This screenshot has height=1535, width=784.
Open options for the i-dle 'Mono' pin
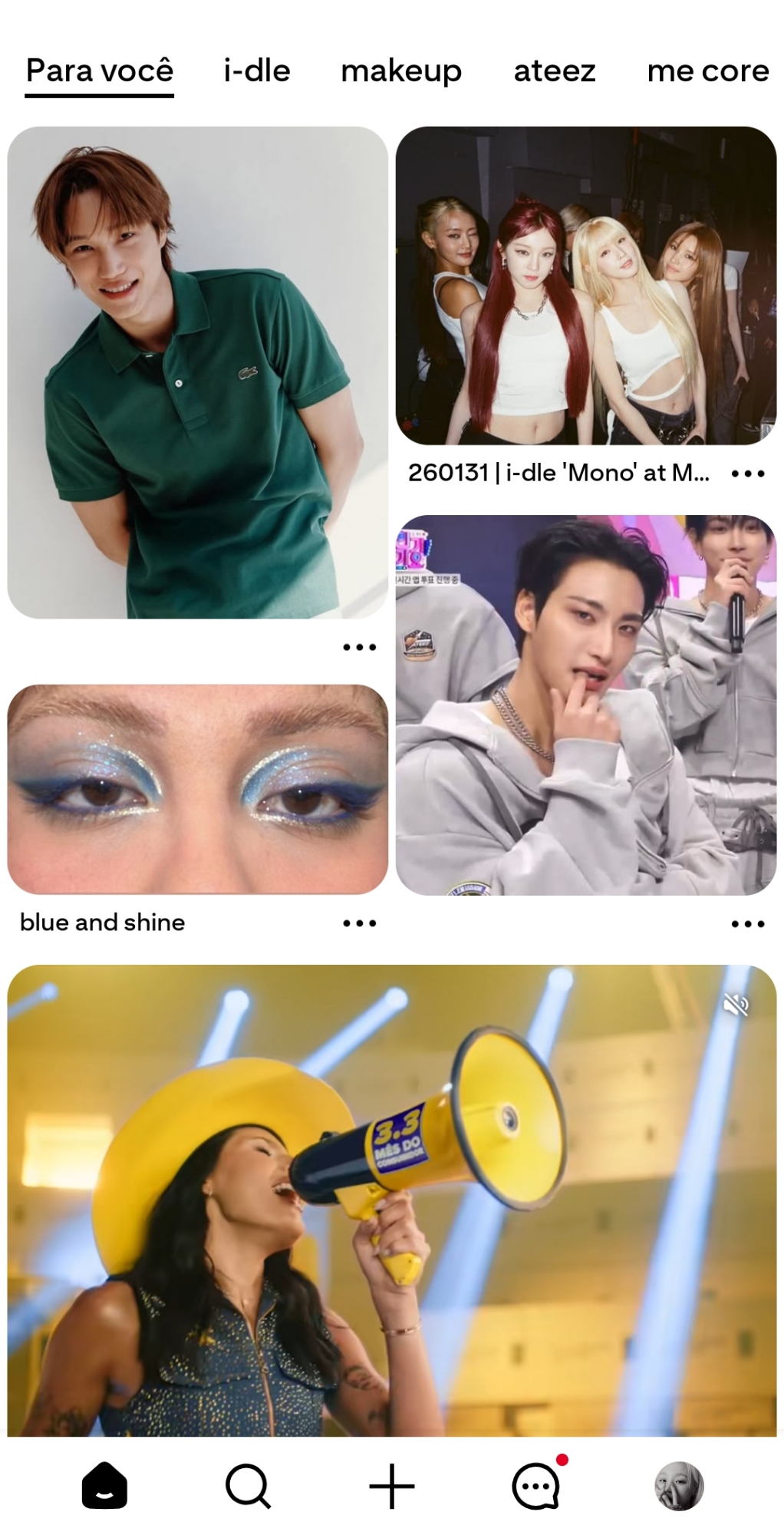(747, 474)
